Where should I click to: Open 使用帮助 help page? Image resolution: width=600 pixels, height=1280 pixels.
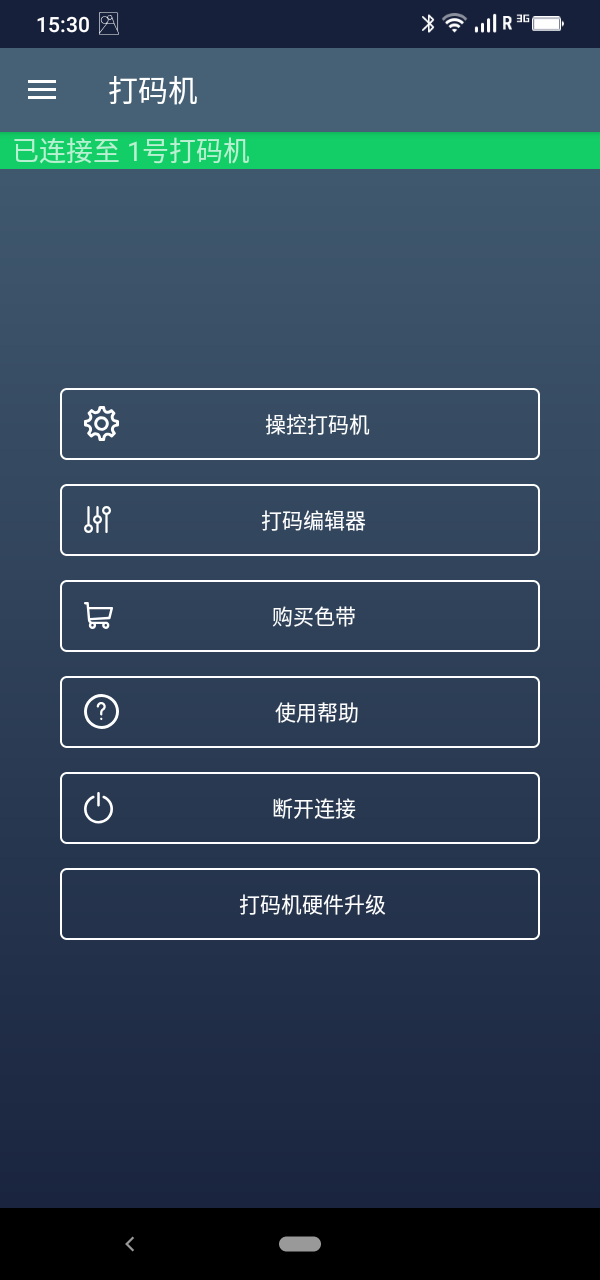tap(300, 712)
